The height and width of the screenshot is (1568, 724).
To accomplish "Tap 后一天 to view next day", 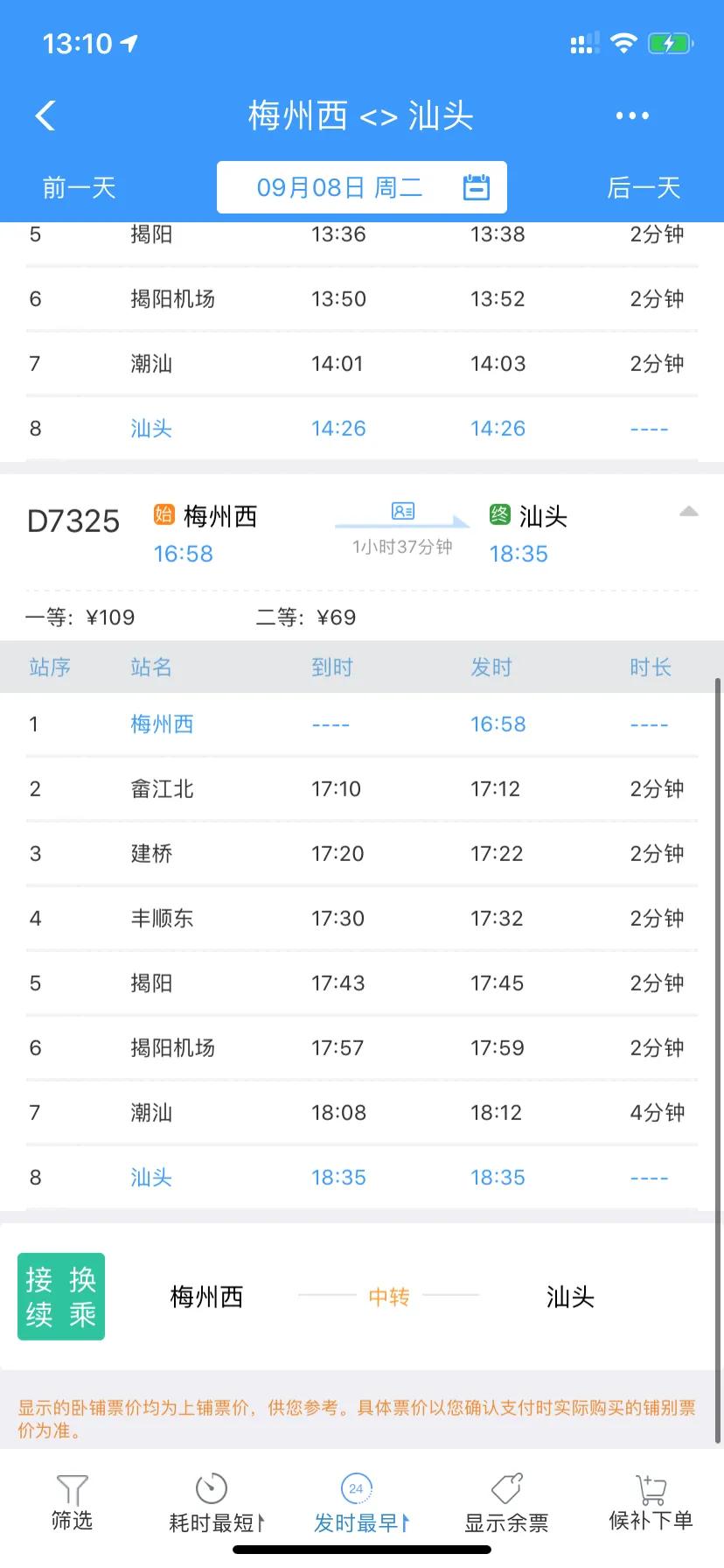I will tap(644, 186).
